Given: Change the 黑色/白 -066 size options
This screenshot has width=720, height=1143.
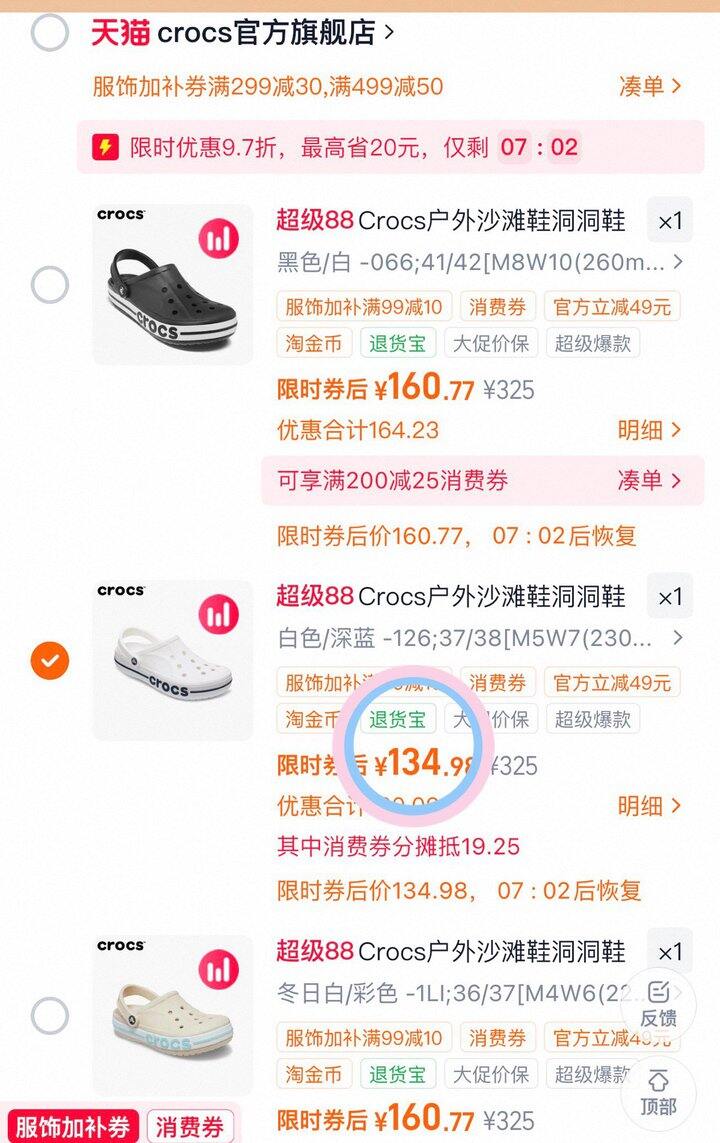Looking at the screenshot, I should tap(480, 263).
